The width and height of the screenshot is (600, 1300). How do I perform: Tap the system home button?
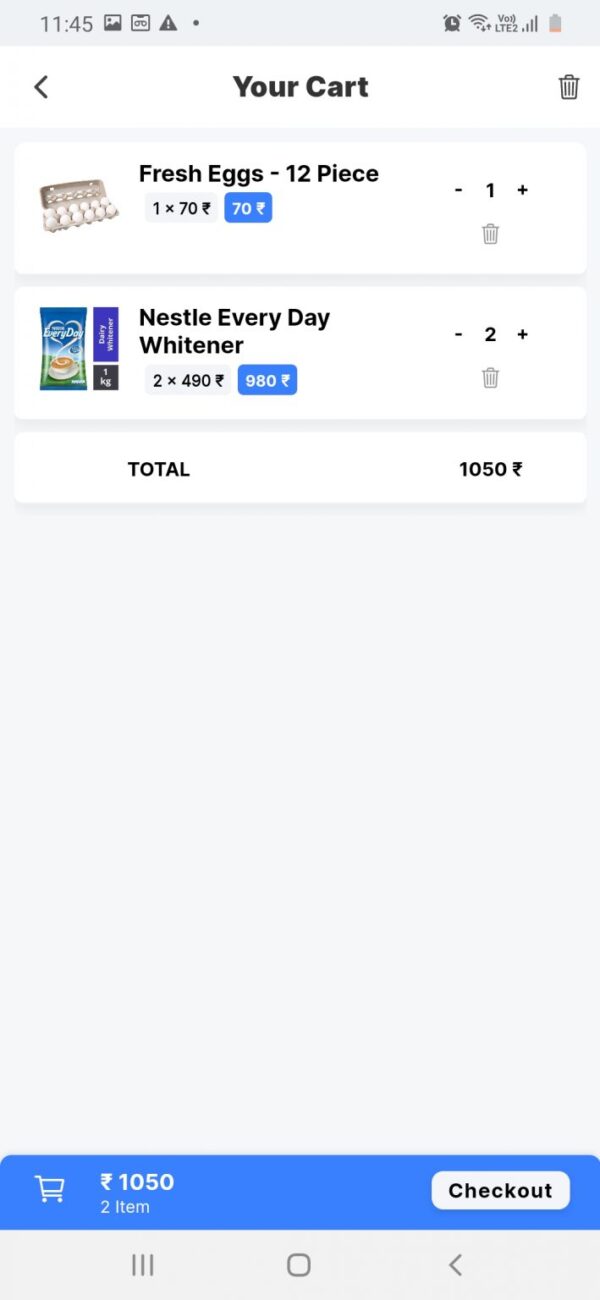coord(298,1265)
